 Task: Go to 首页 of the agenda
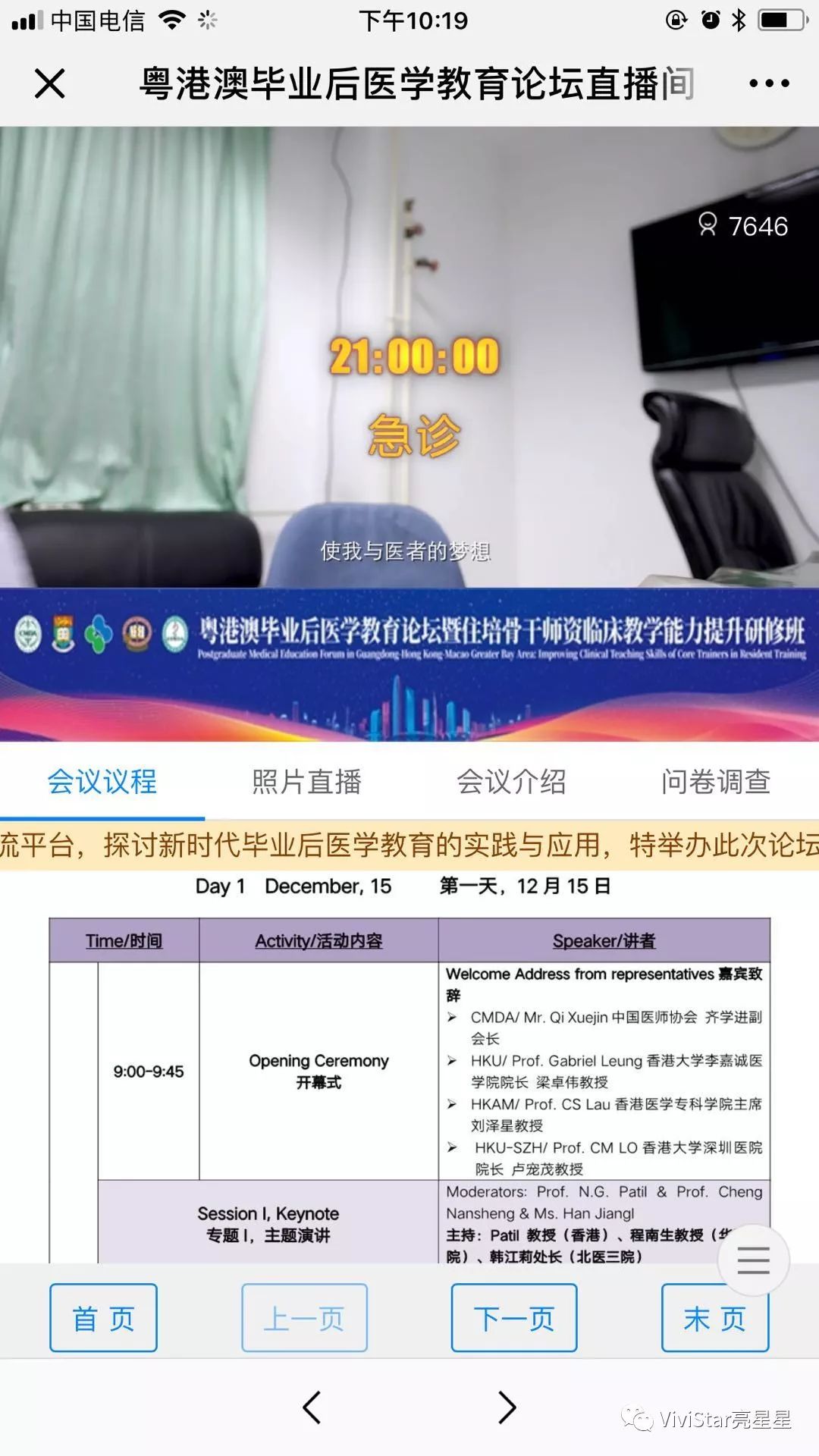103,1318
